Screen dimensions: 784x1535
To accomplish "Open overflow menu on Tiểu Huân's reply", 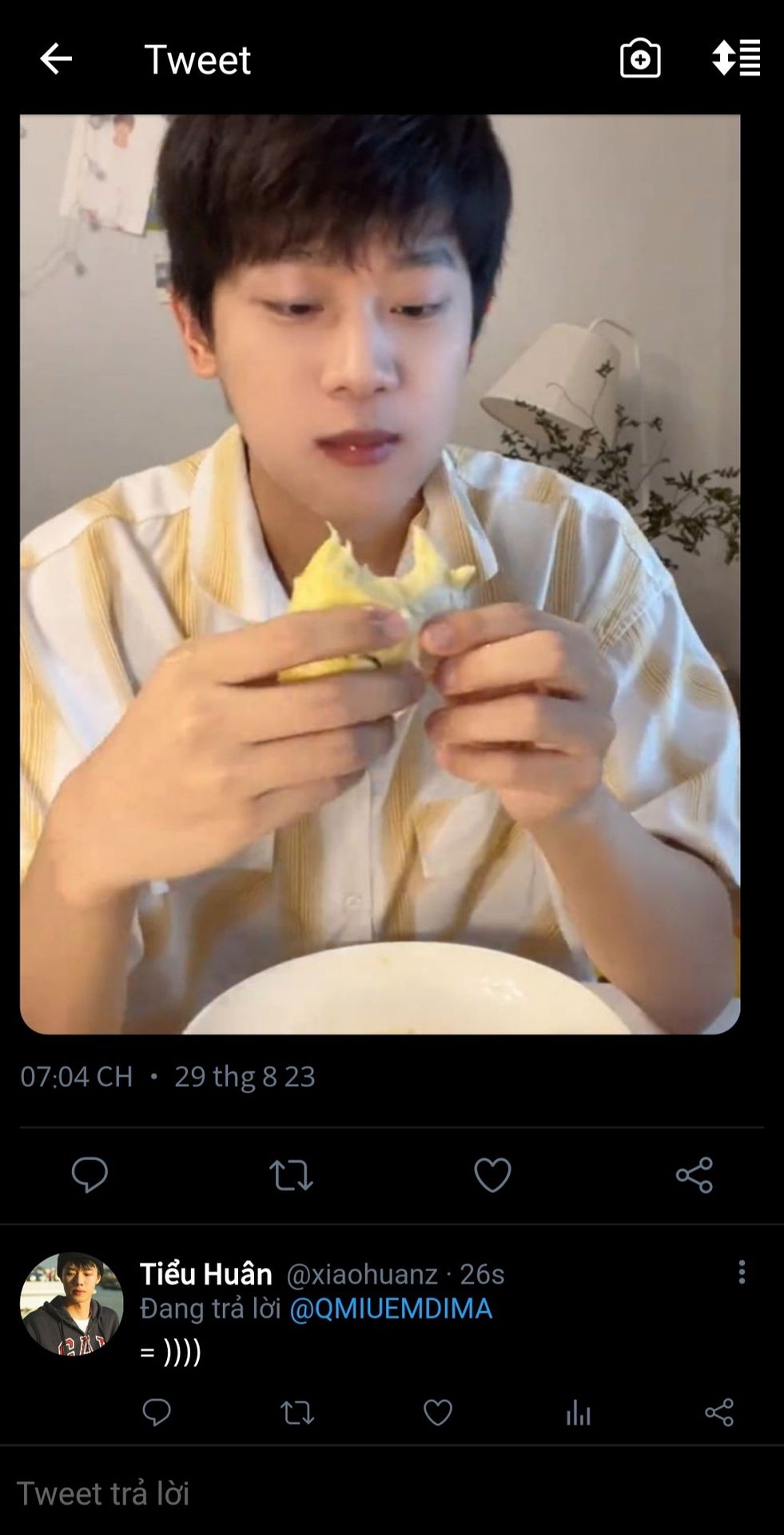I will coord(742,1272).
